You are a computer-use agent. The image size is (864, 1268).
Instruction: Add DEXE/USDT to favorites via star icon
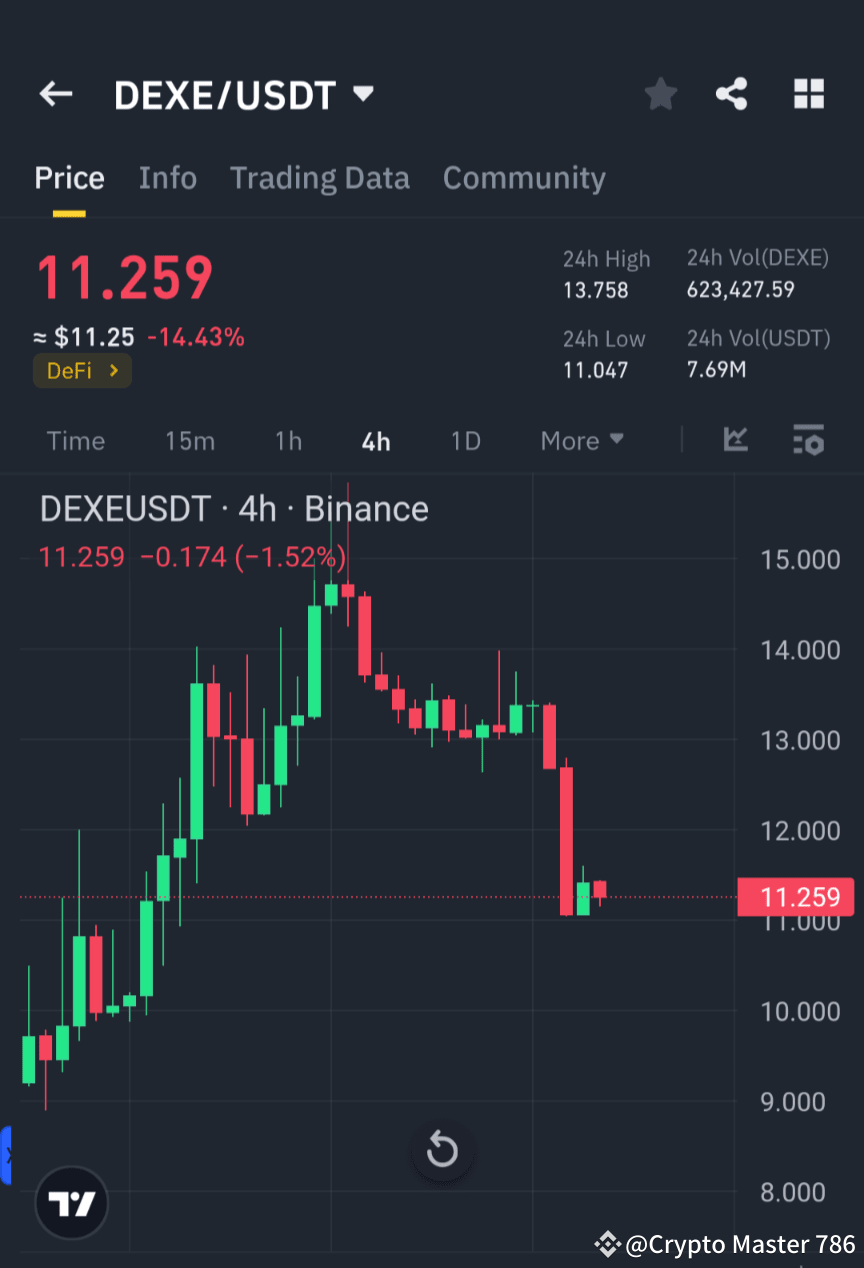pos(660,93)
